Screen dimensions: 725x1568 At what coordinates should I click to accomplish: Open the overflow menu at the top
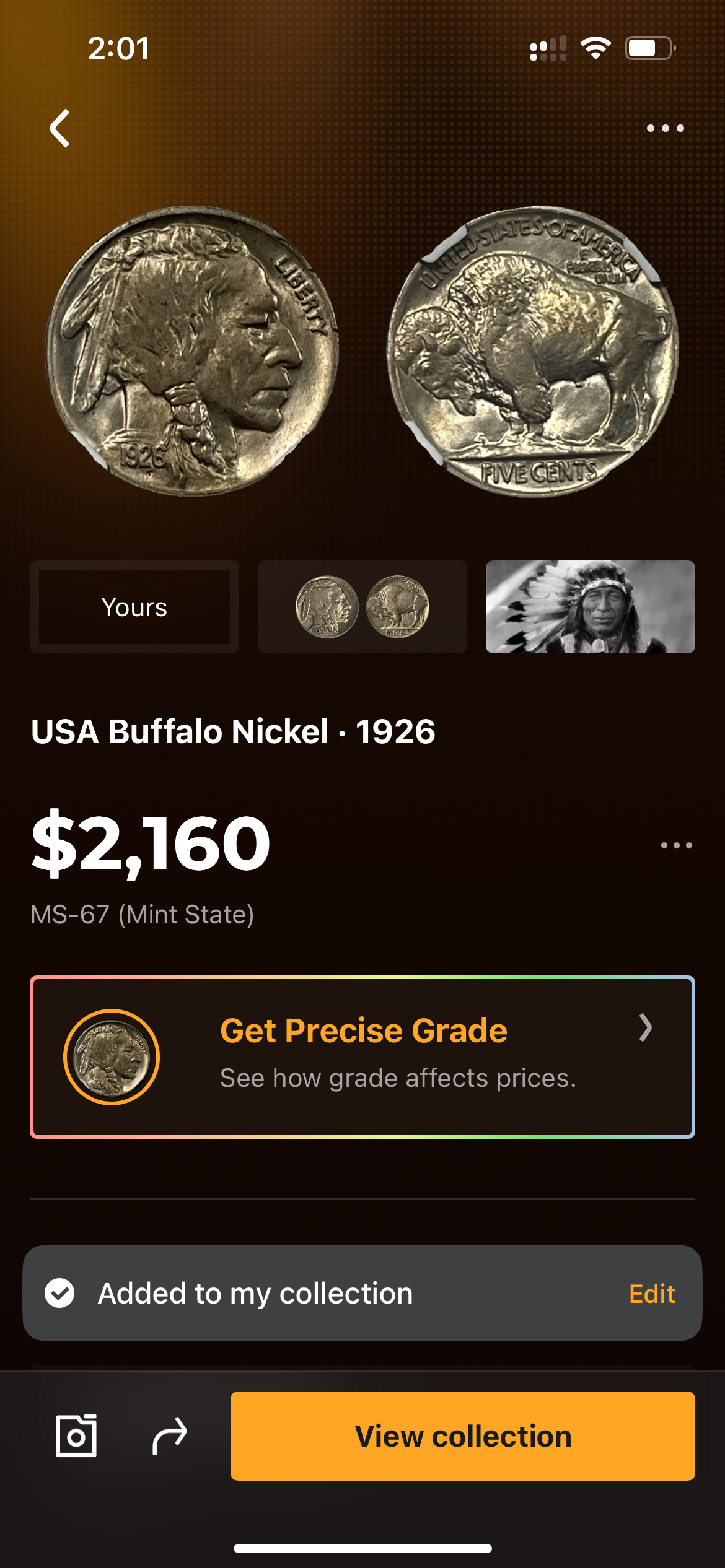pyautogui.click(x=665, y=128)
